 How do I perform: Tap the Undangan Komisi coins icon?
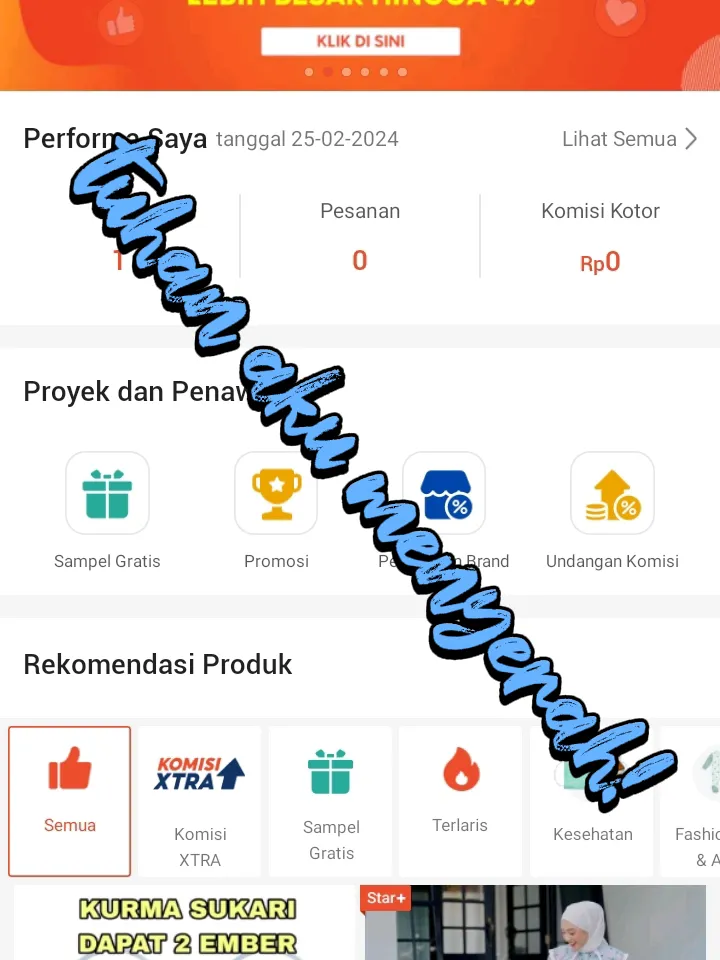point(612,492)
